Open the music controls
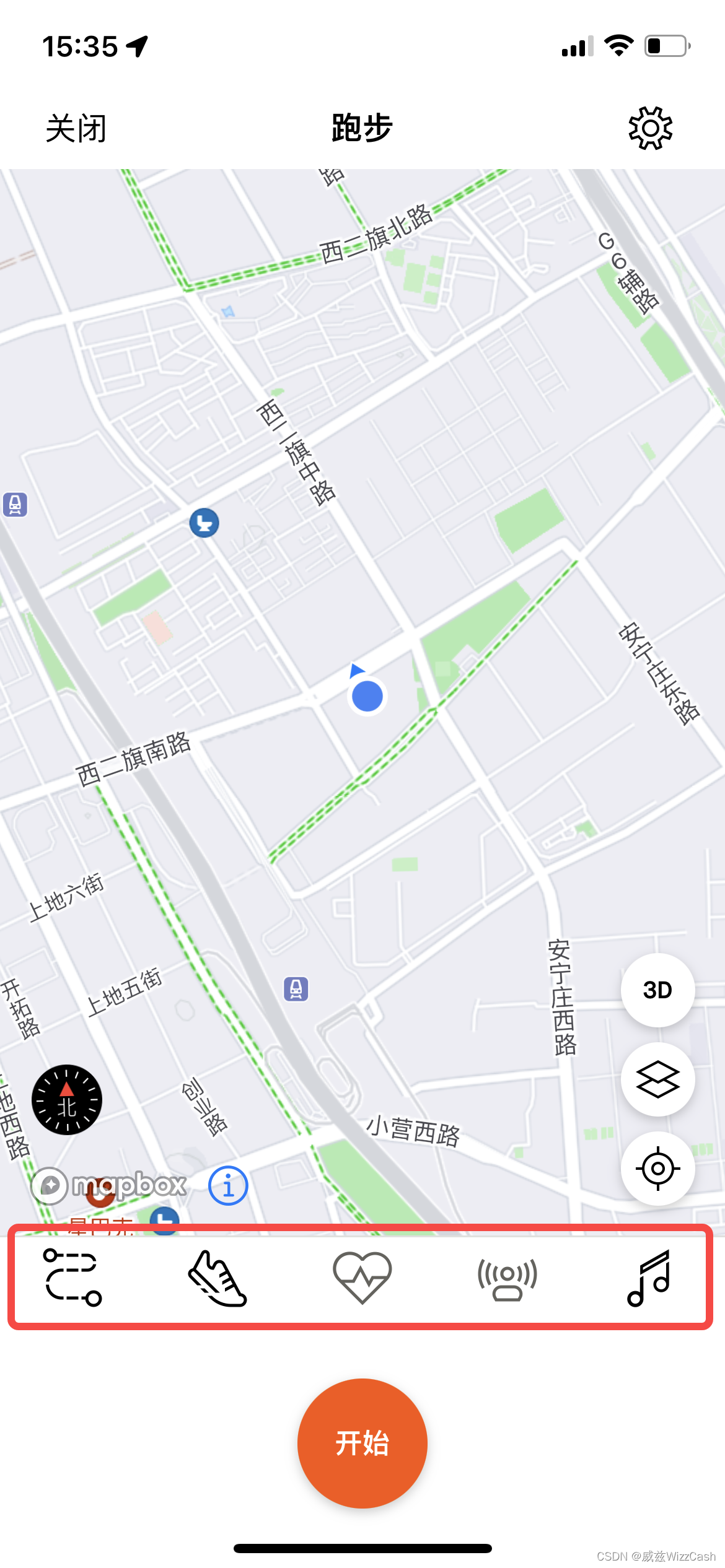This screenshot has height=1568, width=725. click(x=649, y=1278)
